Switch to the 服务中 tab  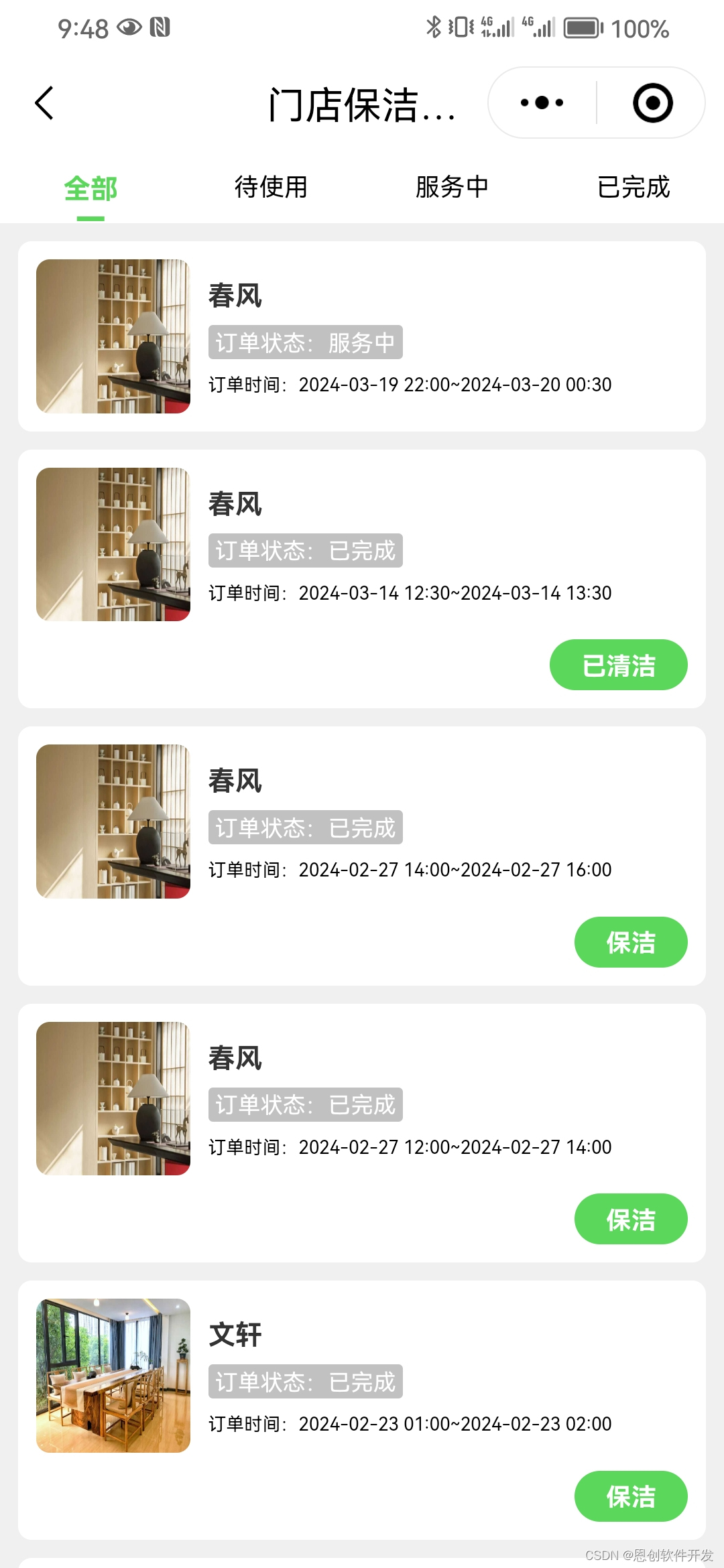(452, 187)
